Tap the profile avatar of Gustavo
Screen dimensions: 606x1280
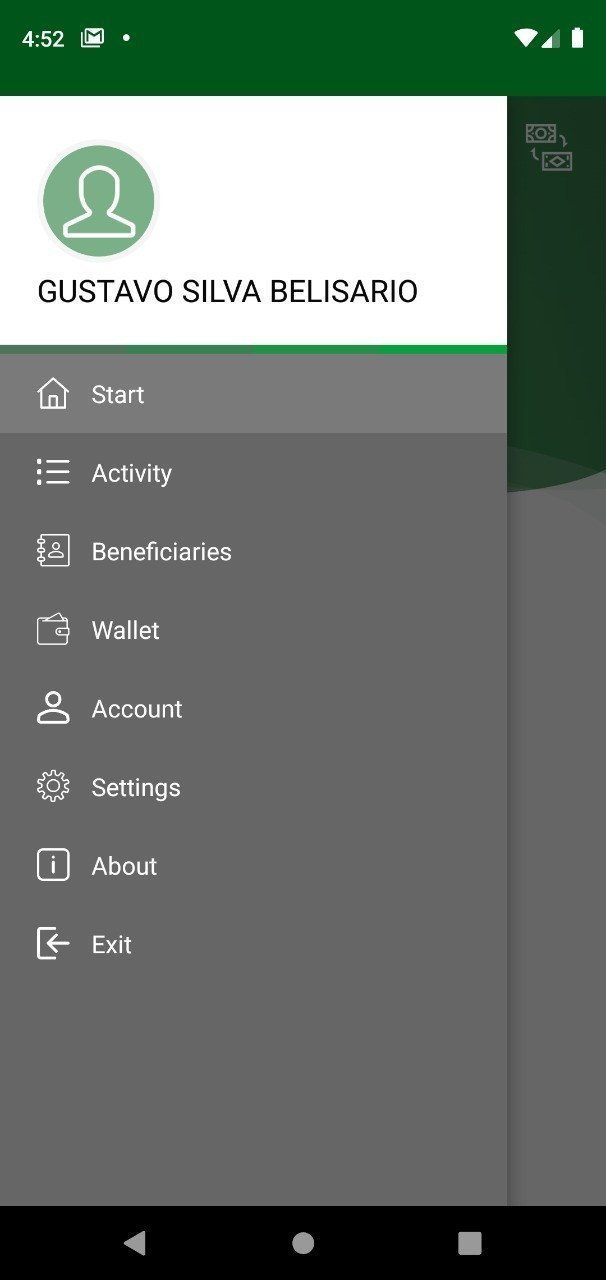click(x=98, y=201)
